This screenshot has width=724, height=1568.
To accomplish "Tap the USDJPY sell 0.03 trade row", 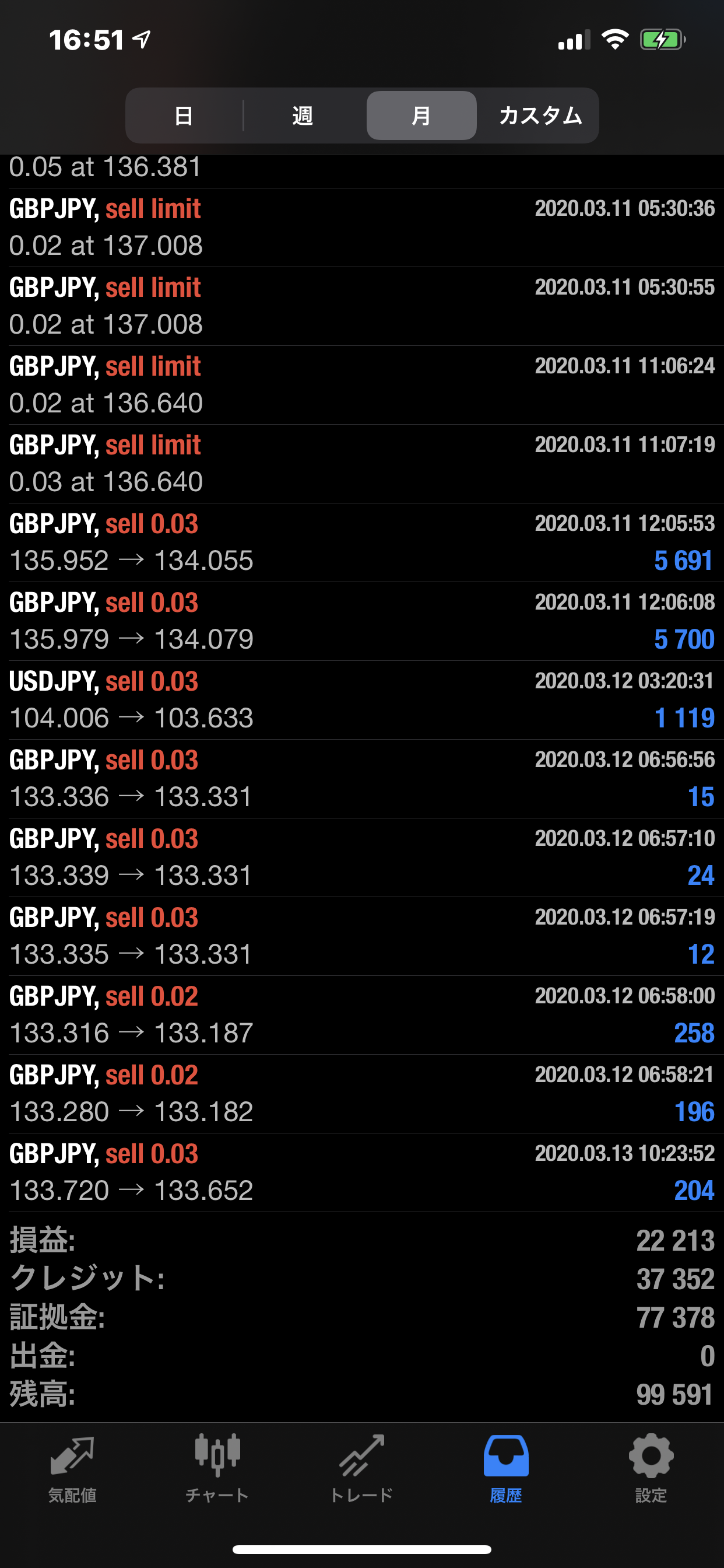I will point(362,699).
